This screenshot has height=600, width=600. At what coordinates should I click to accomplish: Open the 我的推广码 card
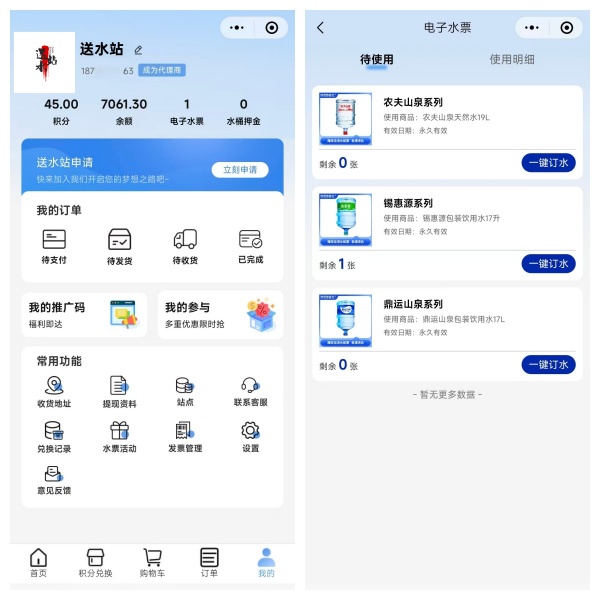point(84,315)
